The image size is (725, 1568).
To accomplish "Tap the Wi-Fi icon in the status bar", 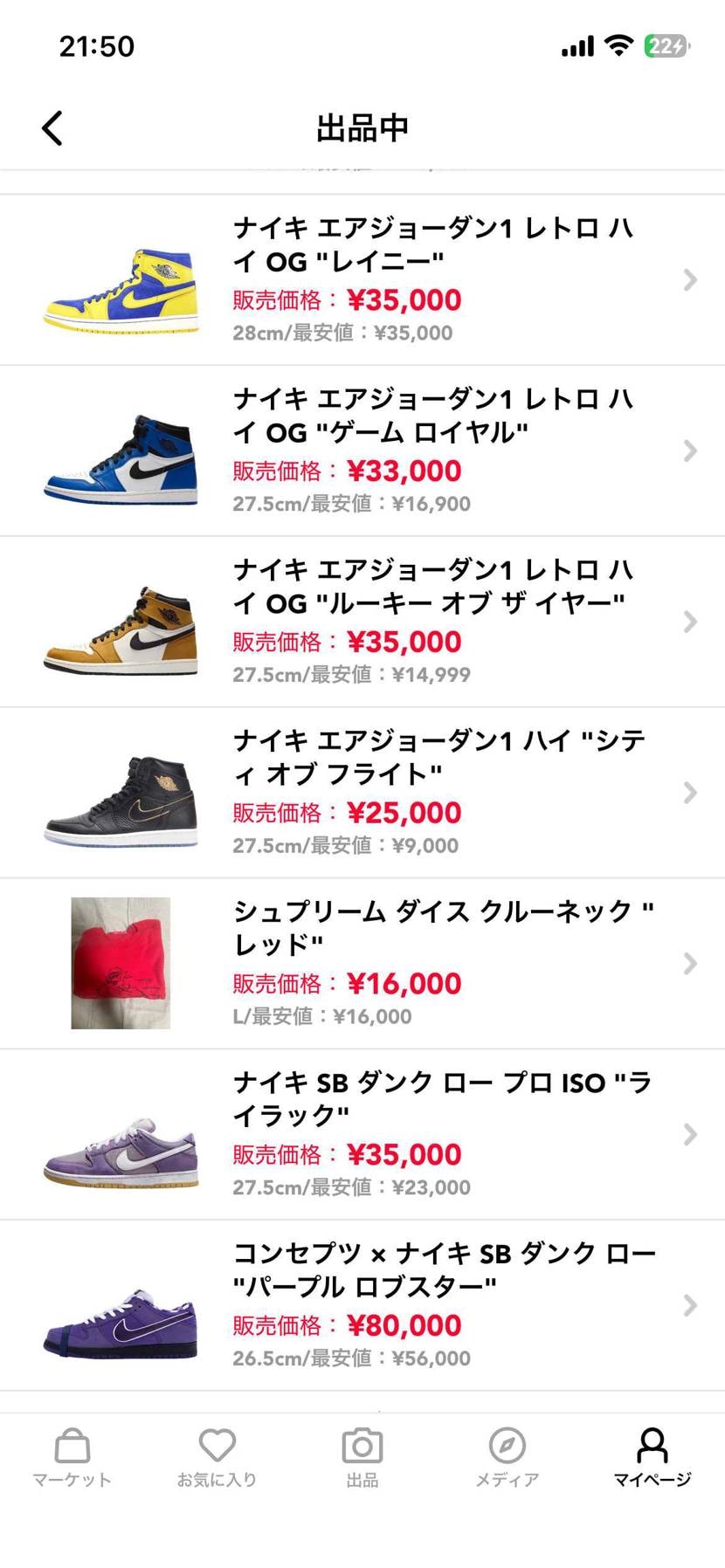I will [620, 45].
